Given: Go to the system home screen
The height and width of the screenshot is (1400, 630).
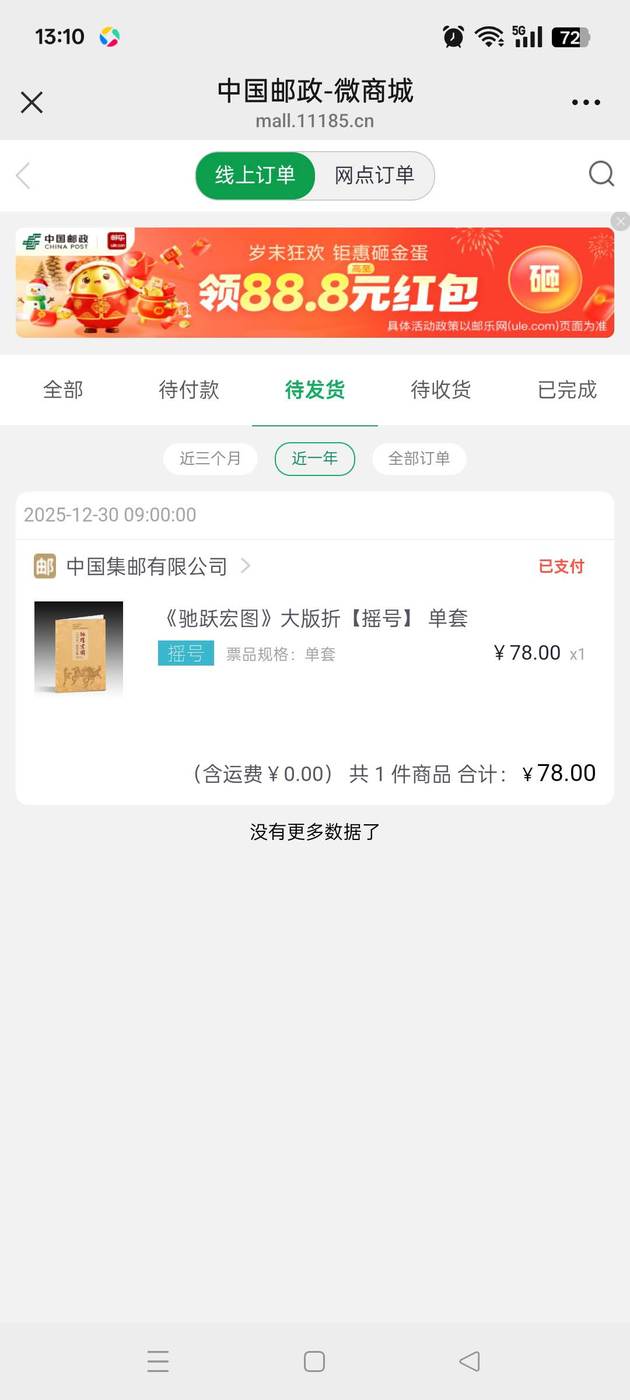Looking at the screenshot, I should 314,1361.
